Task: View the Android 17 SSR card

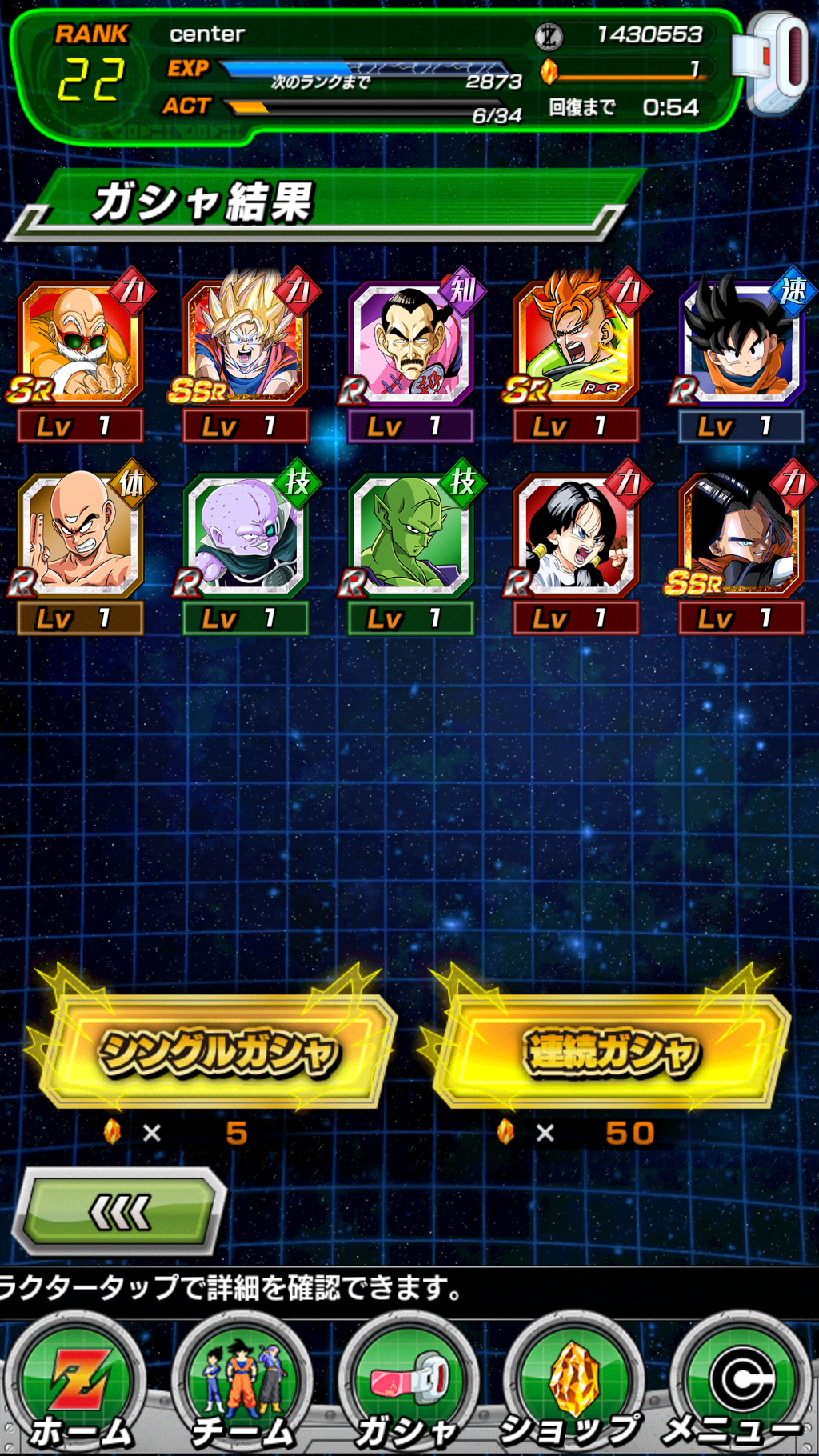Action: pyautogui.click(x=741, y=536)
